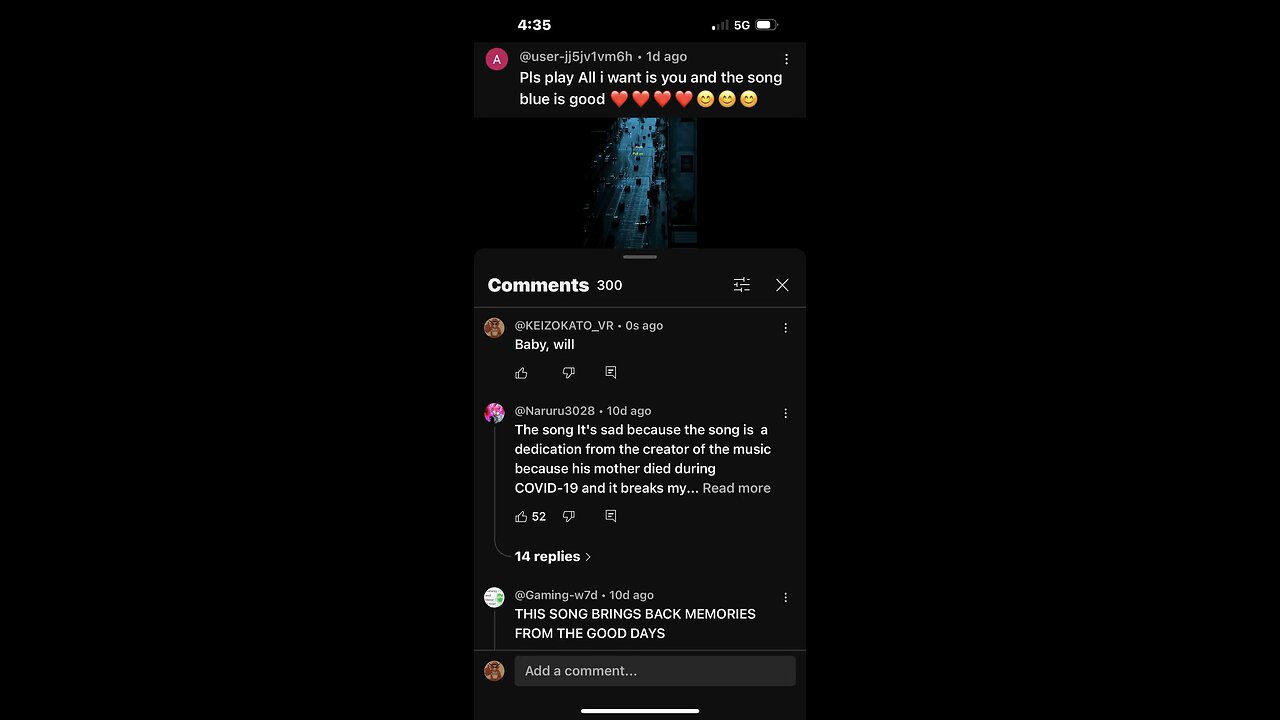The image size is (1280, 720).
Task: Tap the Add a comment field
Action: pyautogui.click(x=655, y=671)
